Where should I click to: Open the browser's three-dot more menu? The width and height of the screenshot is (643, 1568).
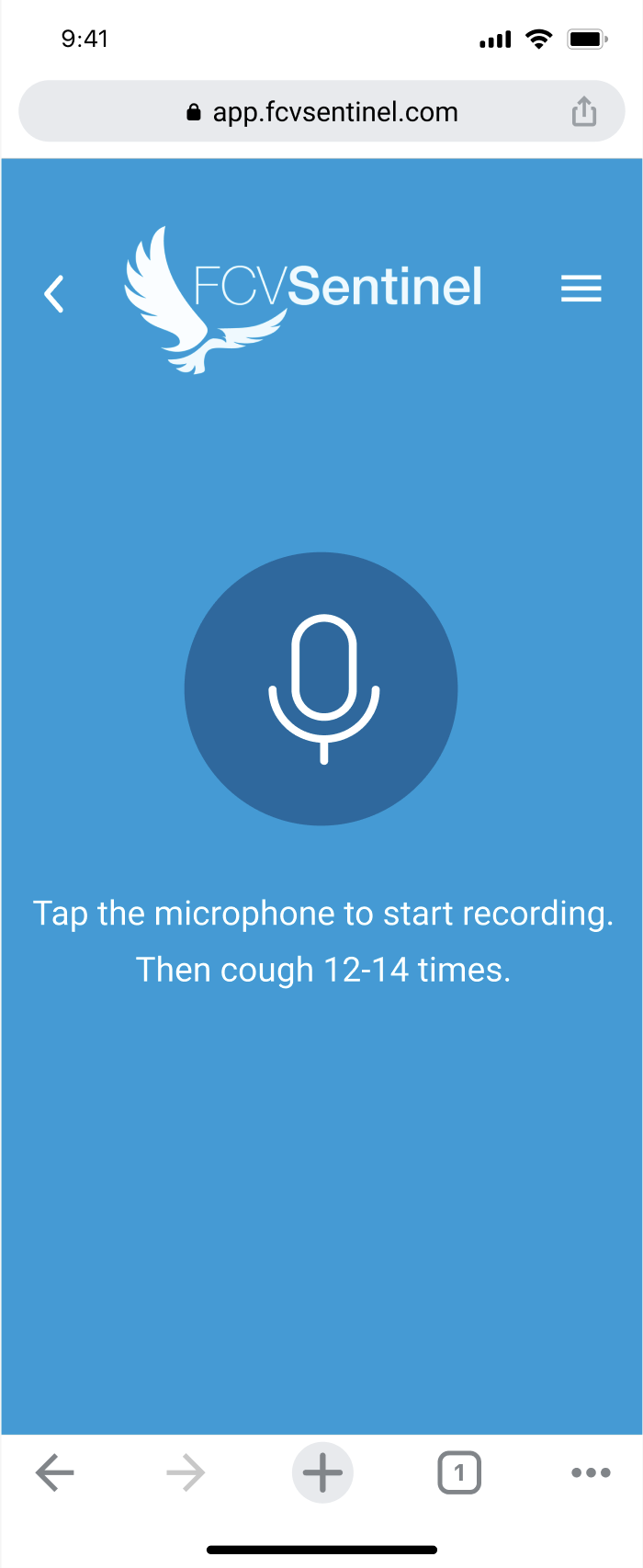(x=590, y=1472)
